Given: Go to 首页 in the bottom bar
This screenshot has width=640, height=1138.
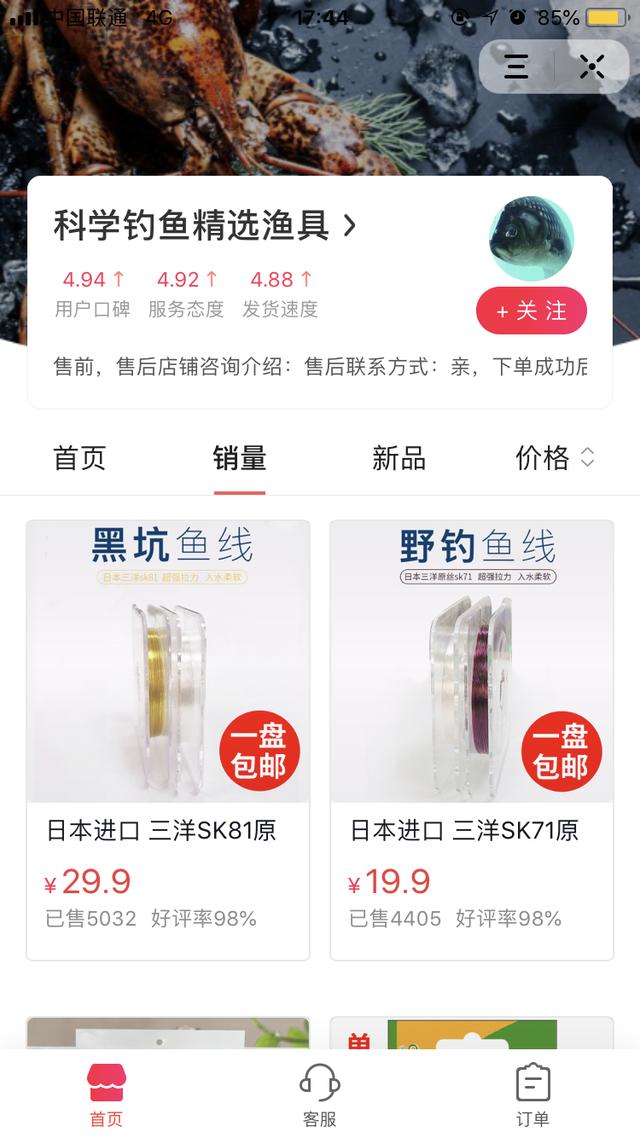Looking at the screenshot, I should (107, 1094).
